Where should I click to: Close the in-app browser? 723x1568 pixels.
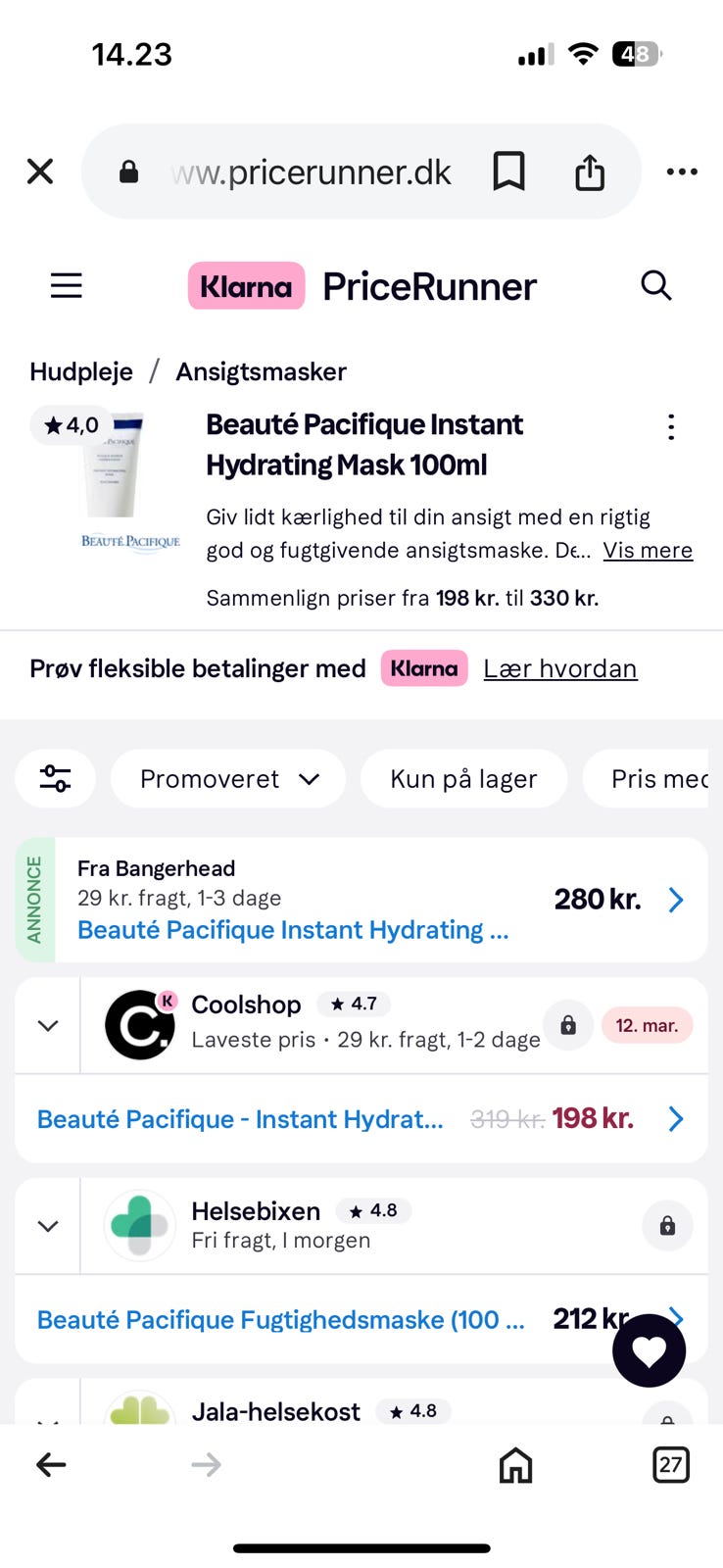coord(40,171)
